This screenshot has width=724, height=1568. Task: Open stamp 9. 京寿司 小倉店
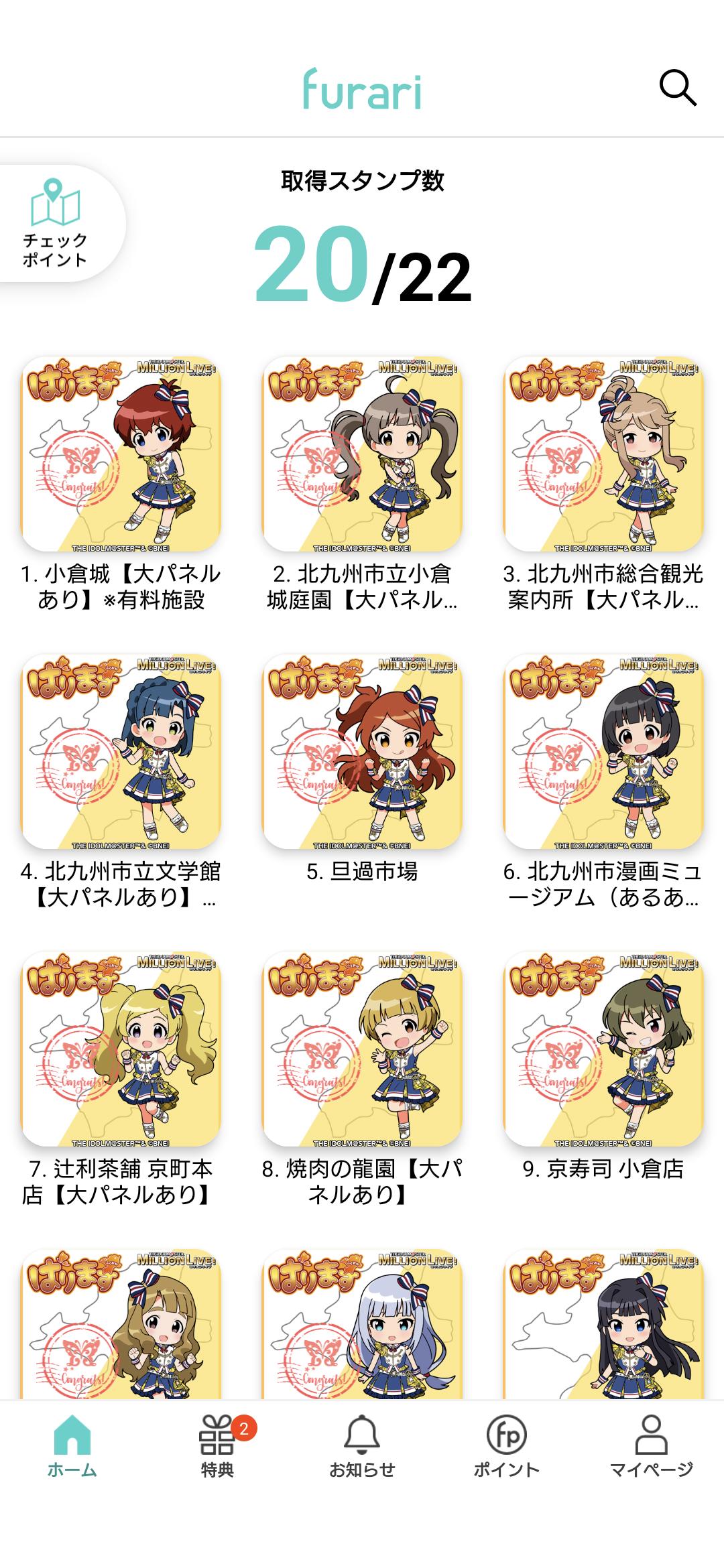tap(603, 1049)
